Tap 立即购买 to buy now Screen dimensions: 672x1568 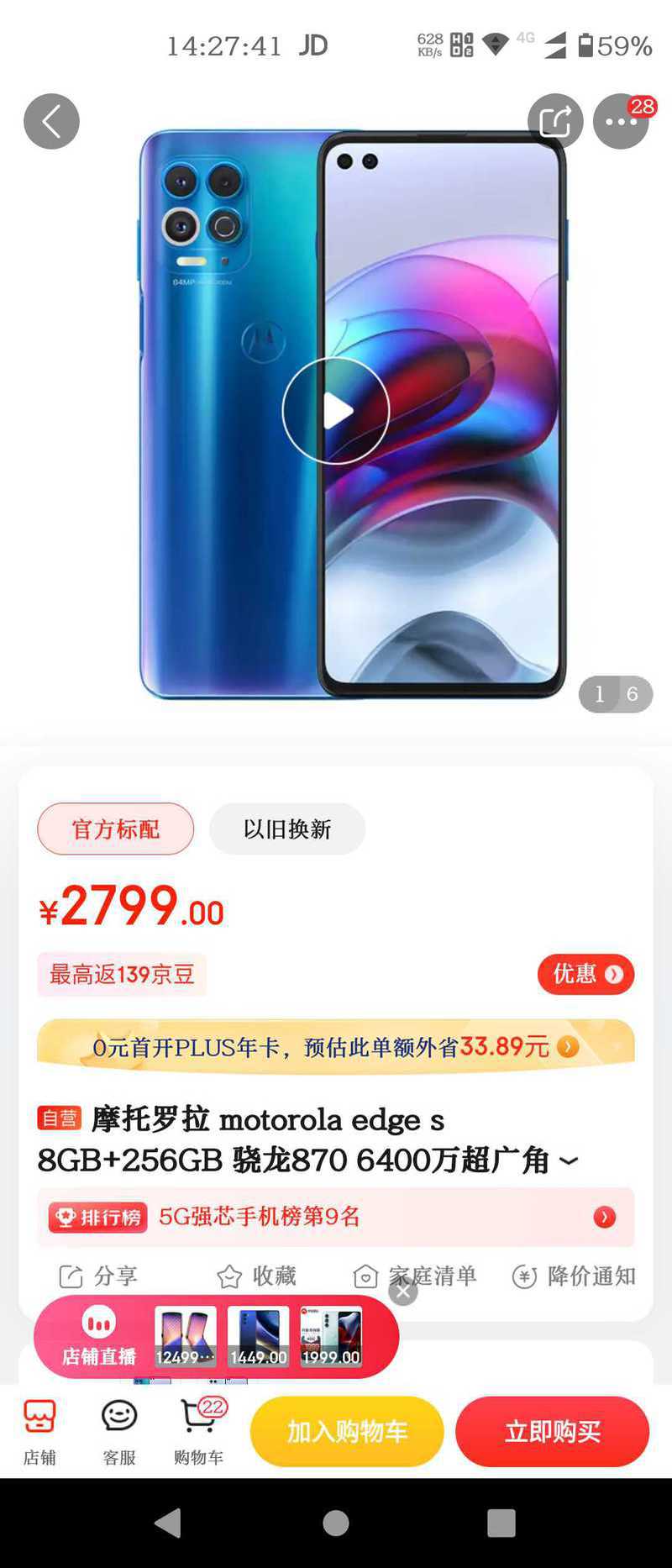coord(552,1432)
